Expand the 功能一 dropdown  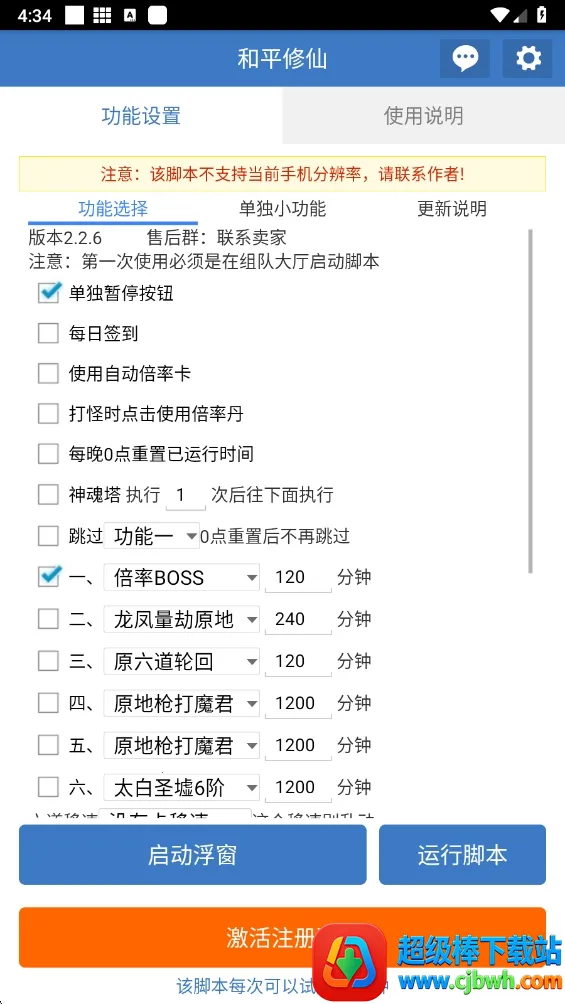tap(151, 536)
